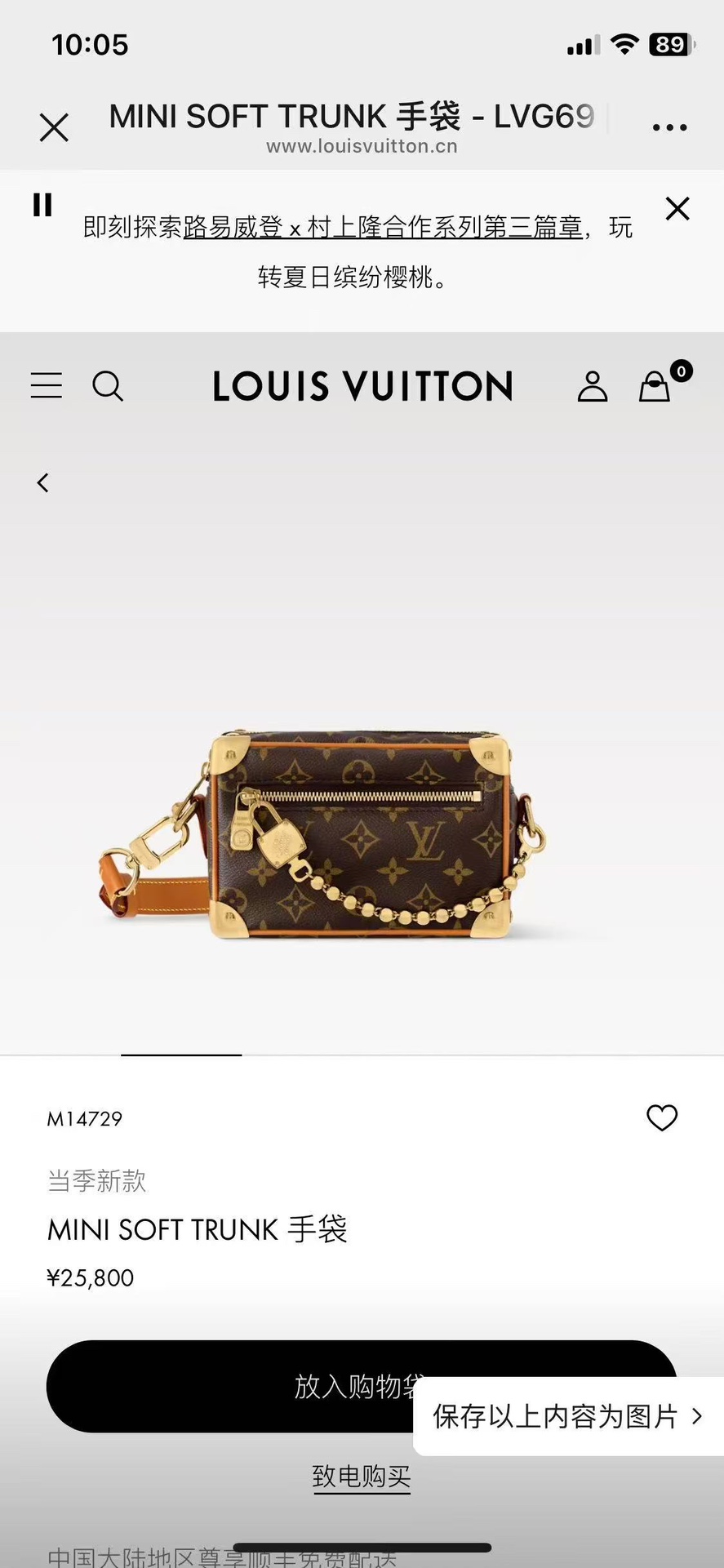The image size is (724, 1568).
Task: View the Mini Soft Trunk product photo
Action: click(362, 833)
